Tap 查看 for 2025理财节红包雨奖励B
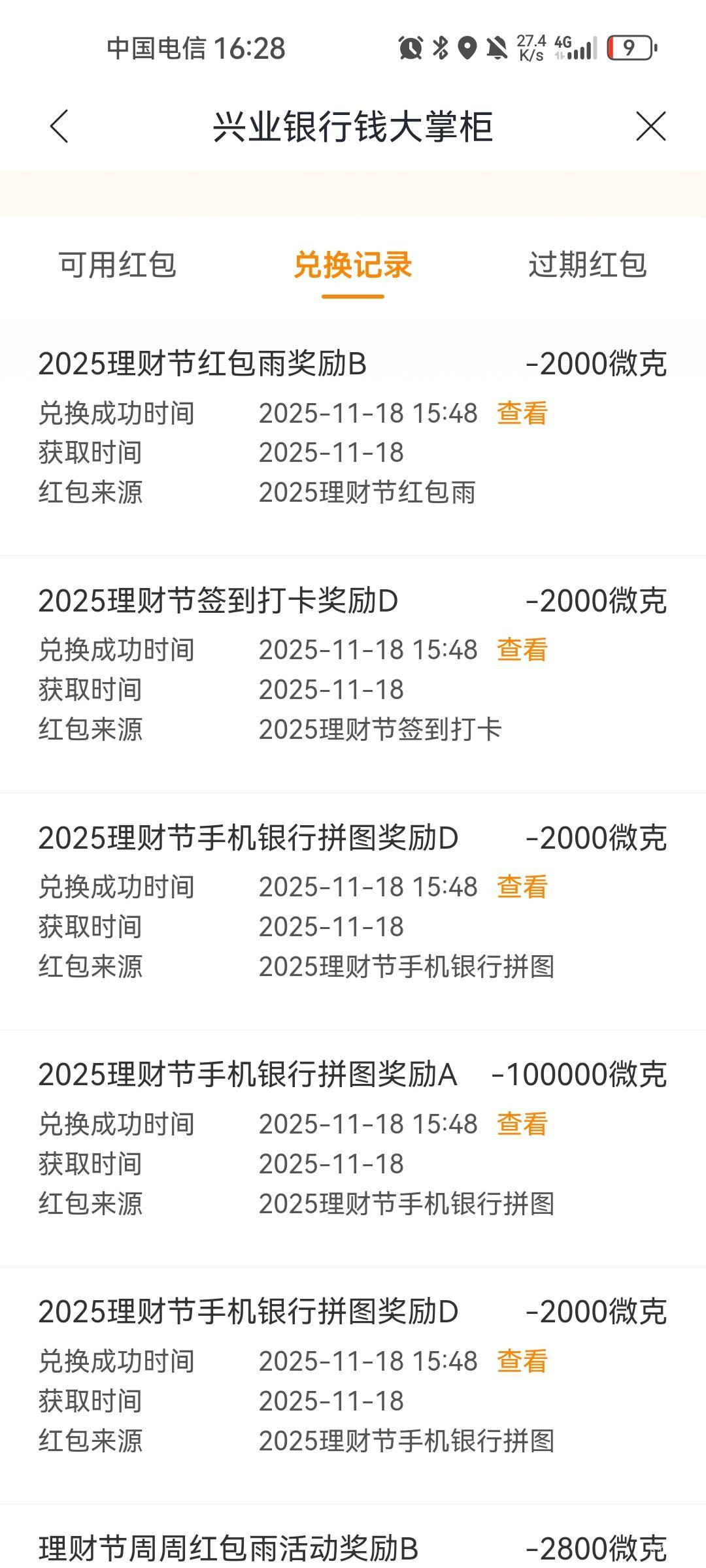 [522, 413]
